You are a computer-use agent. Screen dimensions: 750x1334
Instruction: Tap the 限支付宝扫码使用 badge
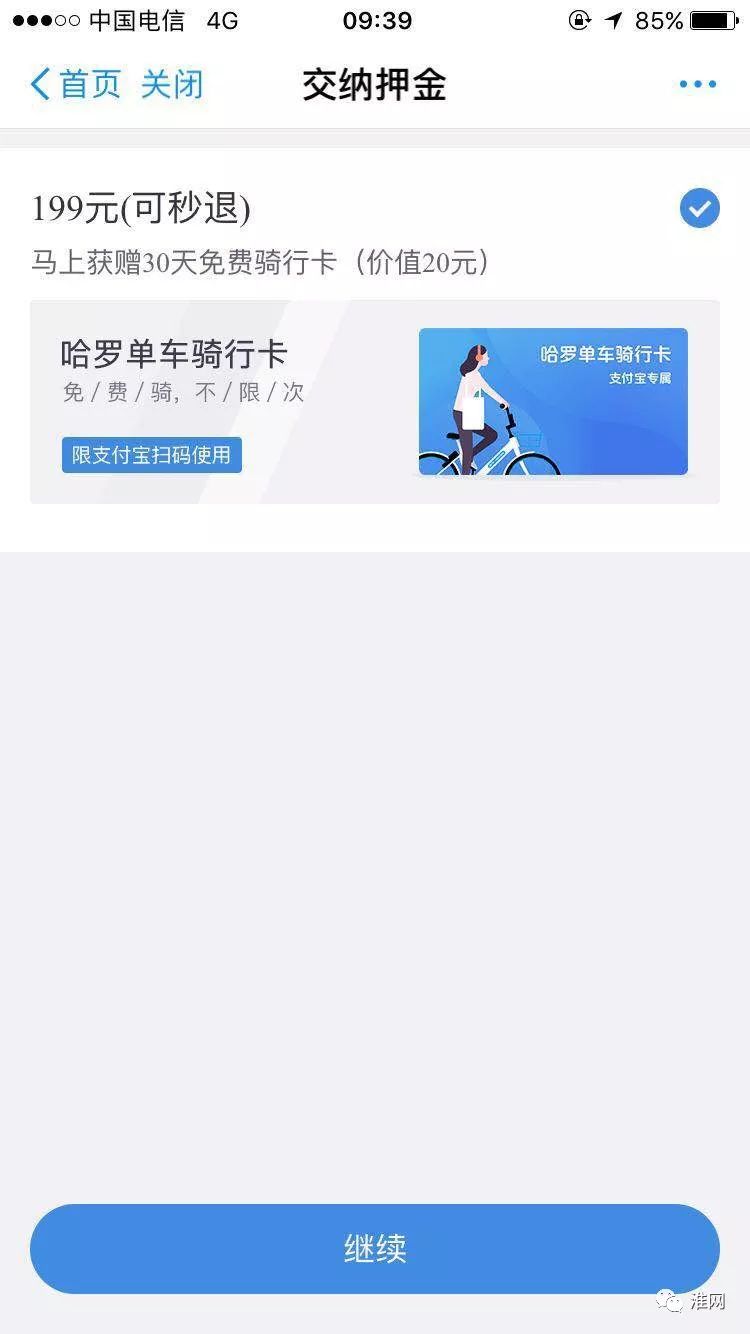tap(151, 455)
